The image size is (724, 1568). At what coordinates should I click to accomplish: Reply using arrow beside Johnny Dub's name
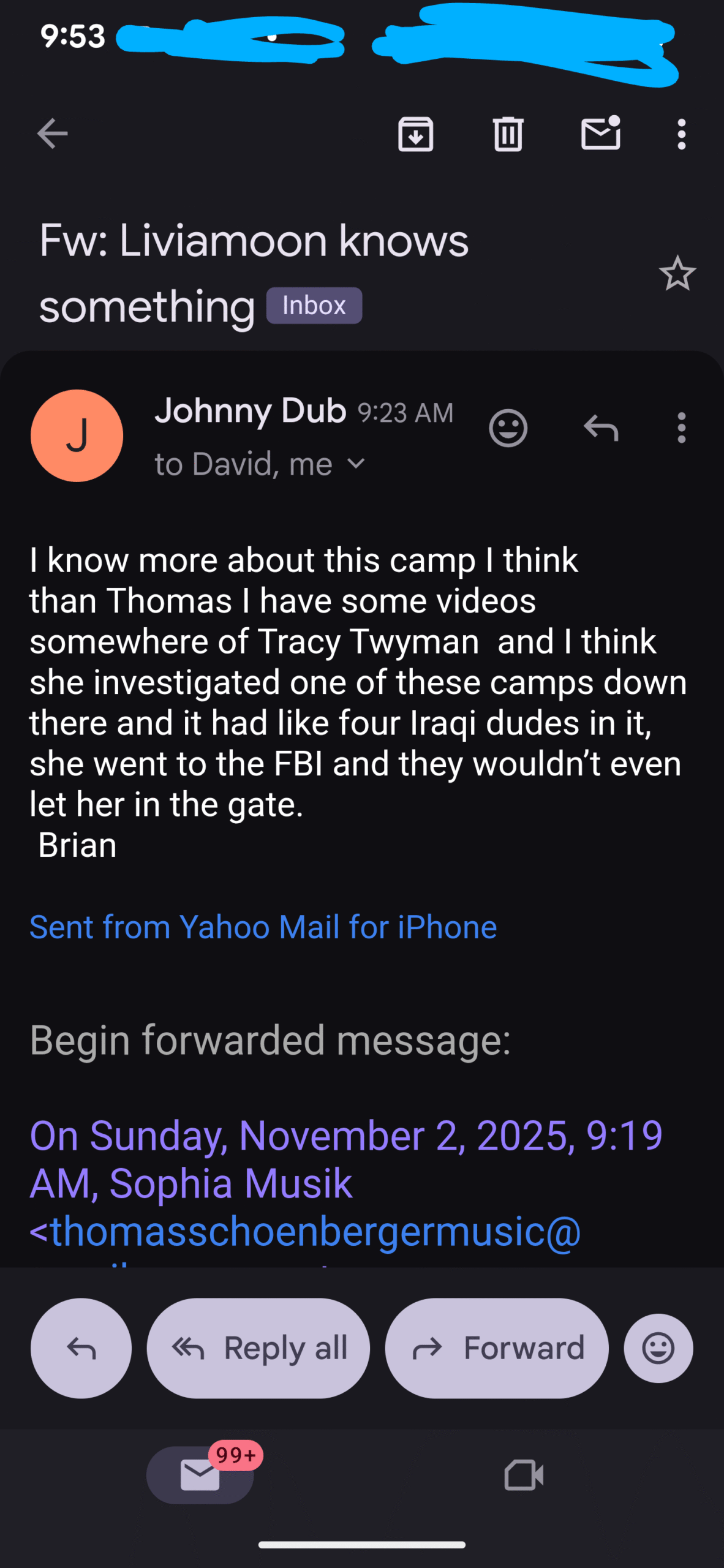tap(600, 428)
